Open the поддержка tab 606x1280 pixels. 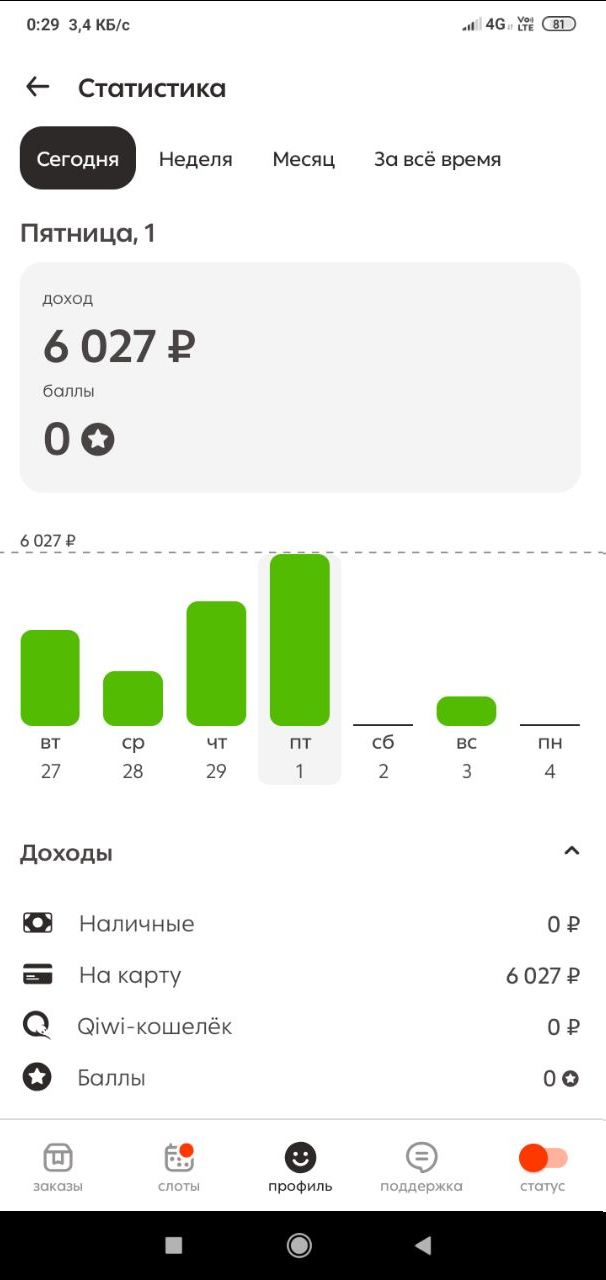[x=421, y=1168]
